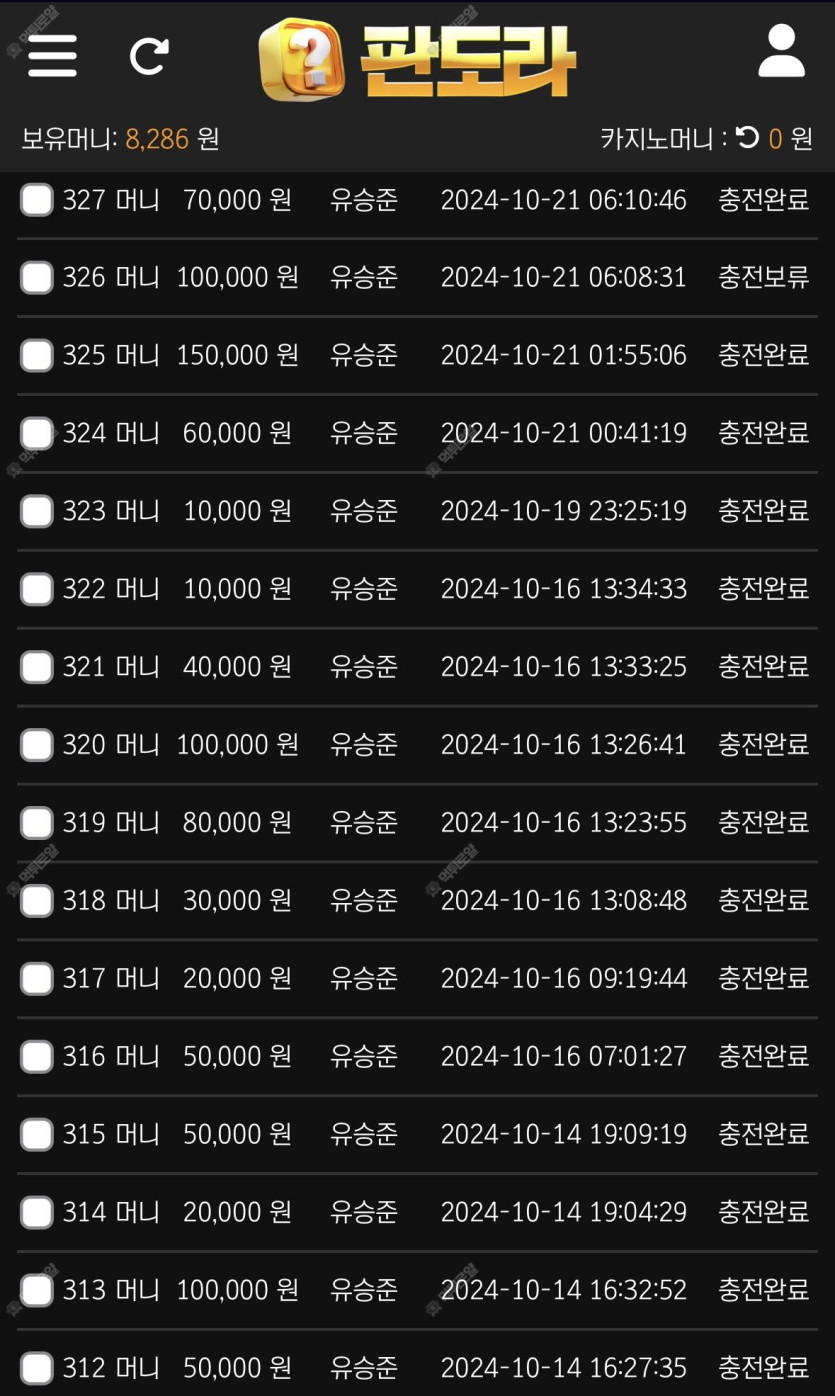The image size is (835, 1396).
Task: Select the checkbox for entry 320
Action: coord(37,744)
